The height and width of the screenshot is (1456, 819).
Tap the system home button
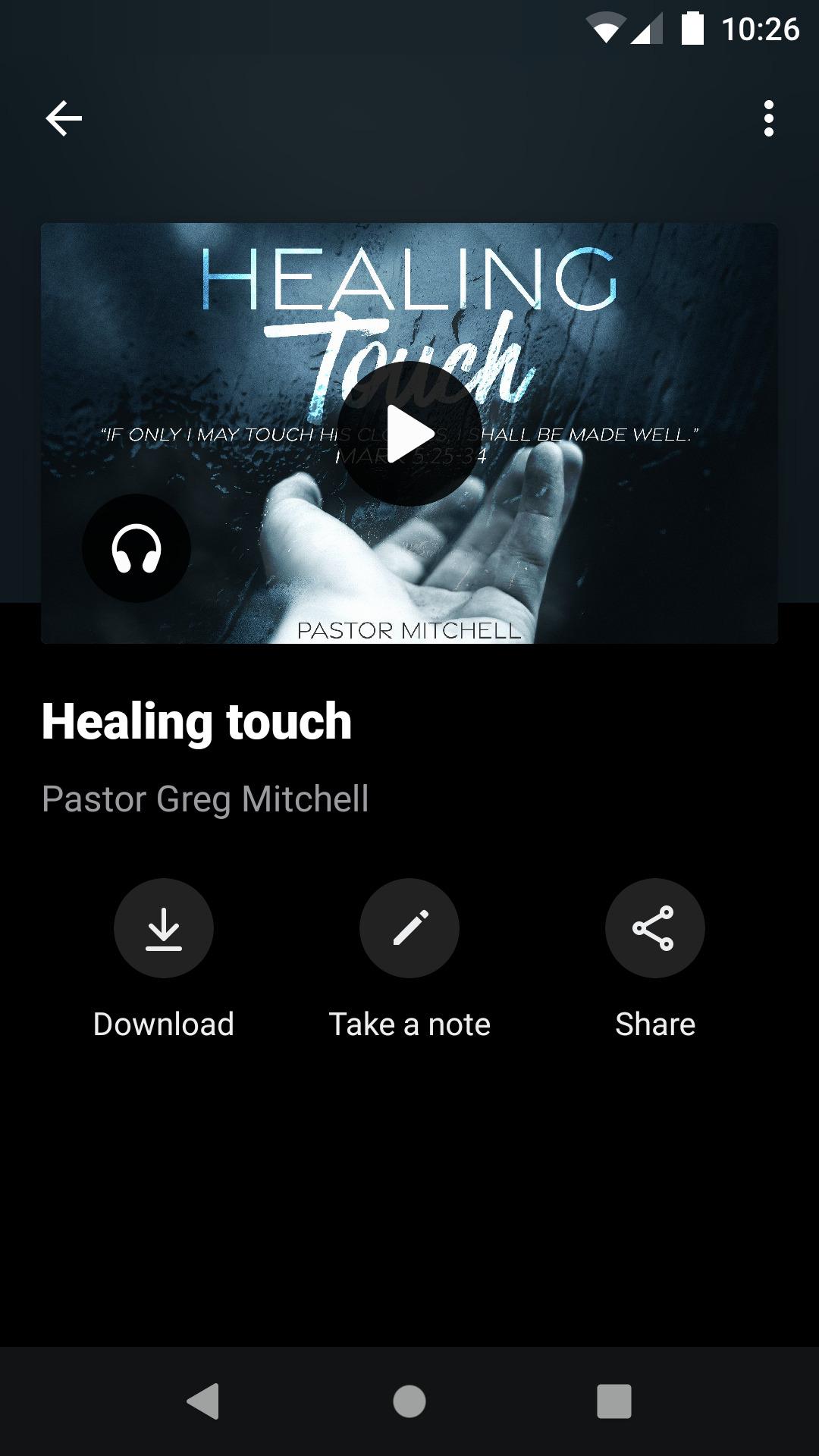coord(409,1401)
